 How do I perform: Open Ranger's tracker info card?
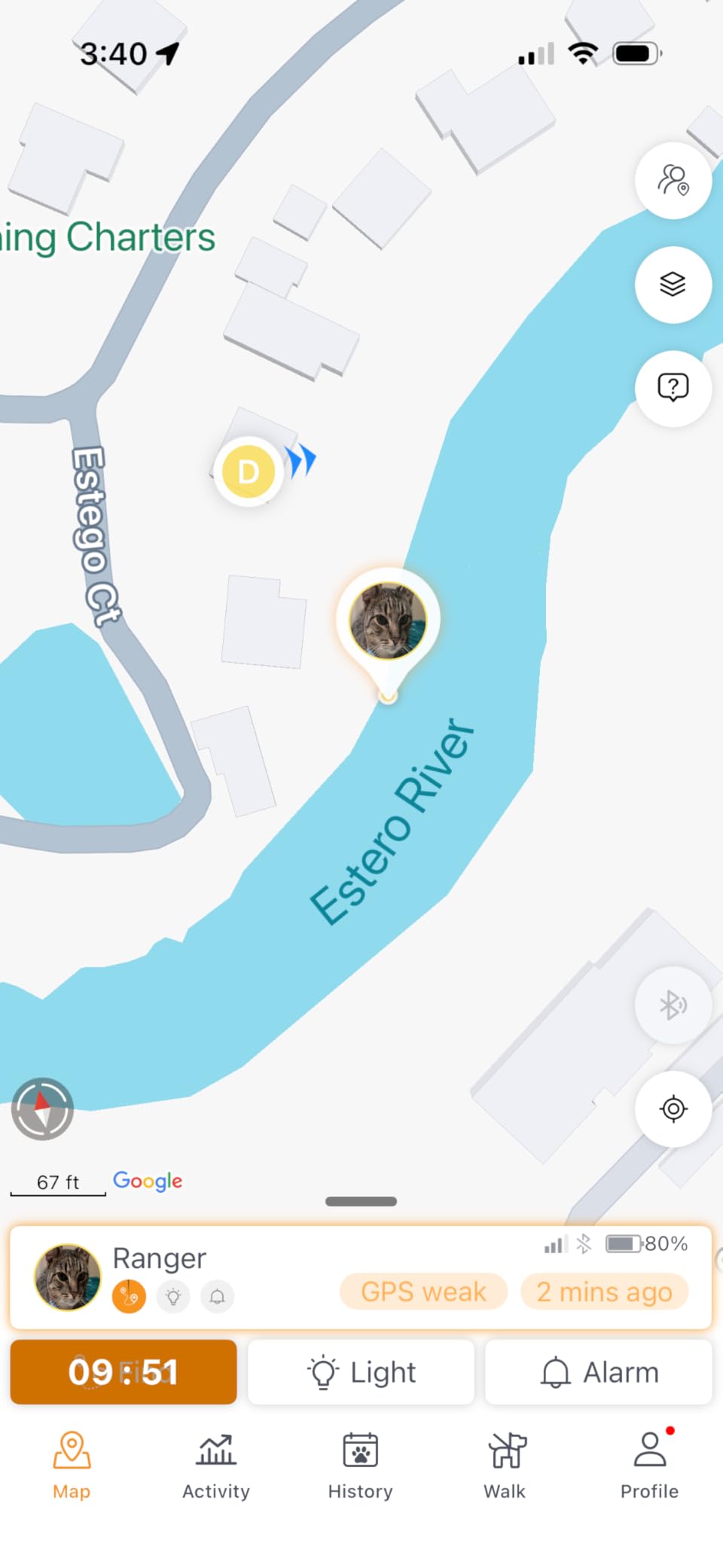pos(361,1278)
